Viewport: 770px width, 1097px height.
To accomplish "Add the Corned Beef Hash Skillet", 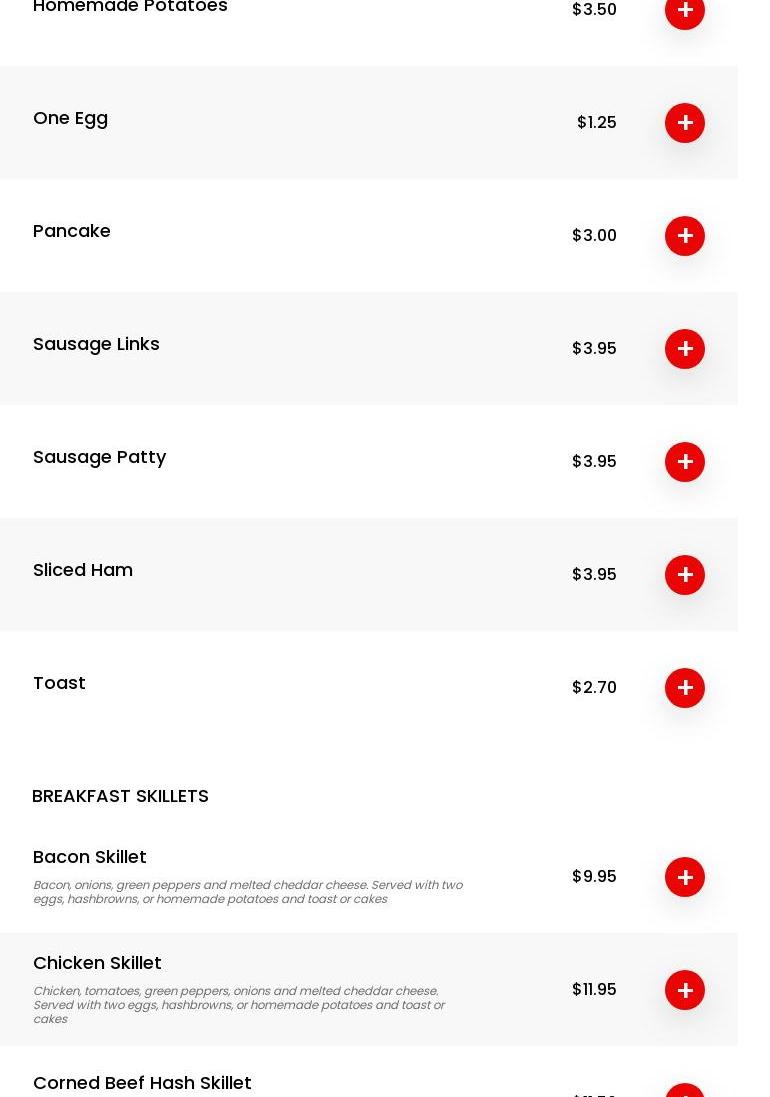I will tap(685, 1091).
